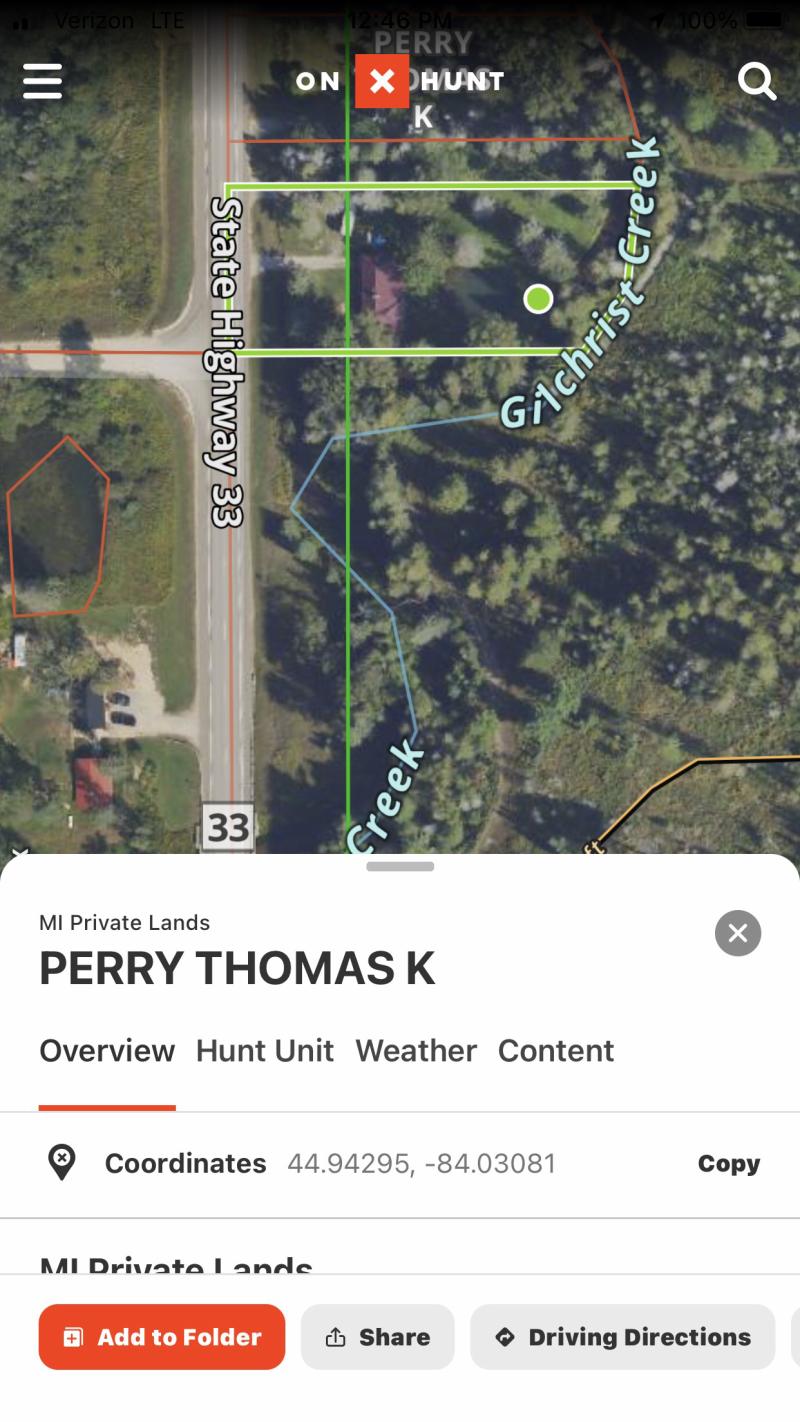Open the hamburger menu

coord(42,81)
